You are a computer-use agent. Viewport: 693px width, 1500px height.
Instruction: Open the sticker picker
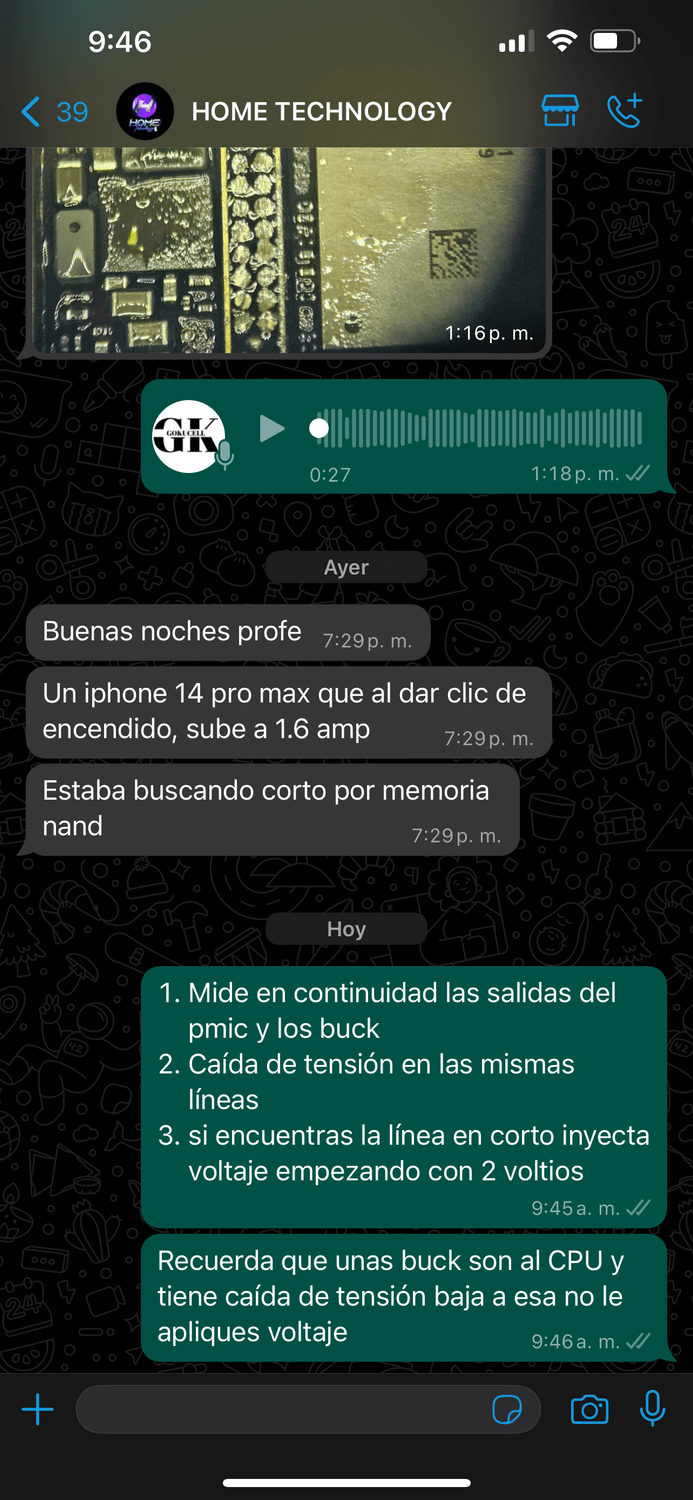click(507, 1410)
